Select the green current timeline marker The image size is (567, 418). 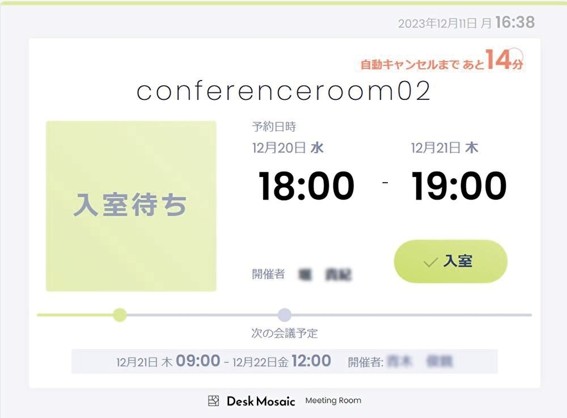[120, 315]
